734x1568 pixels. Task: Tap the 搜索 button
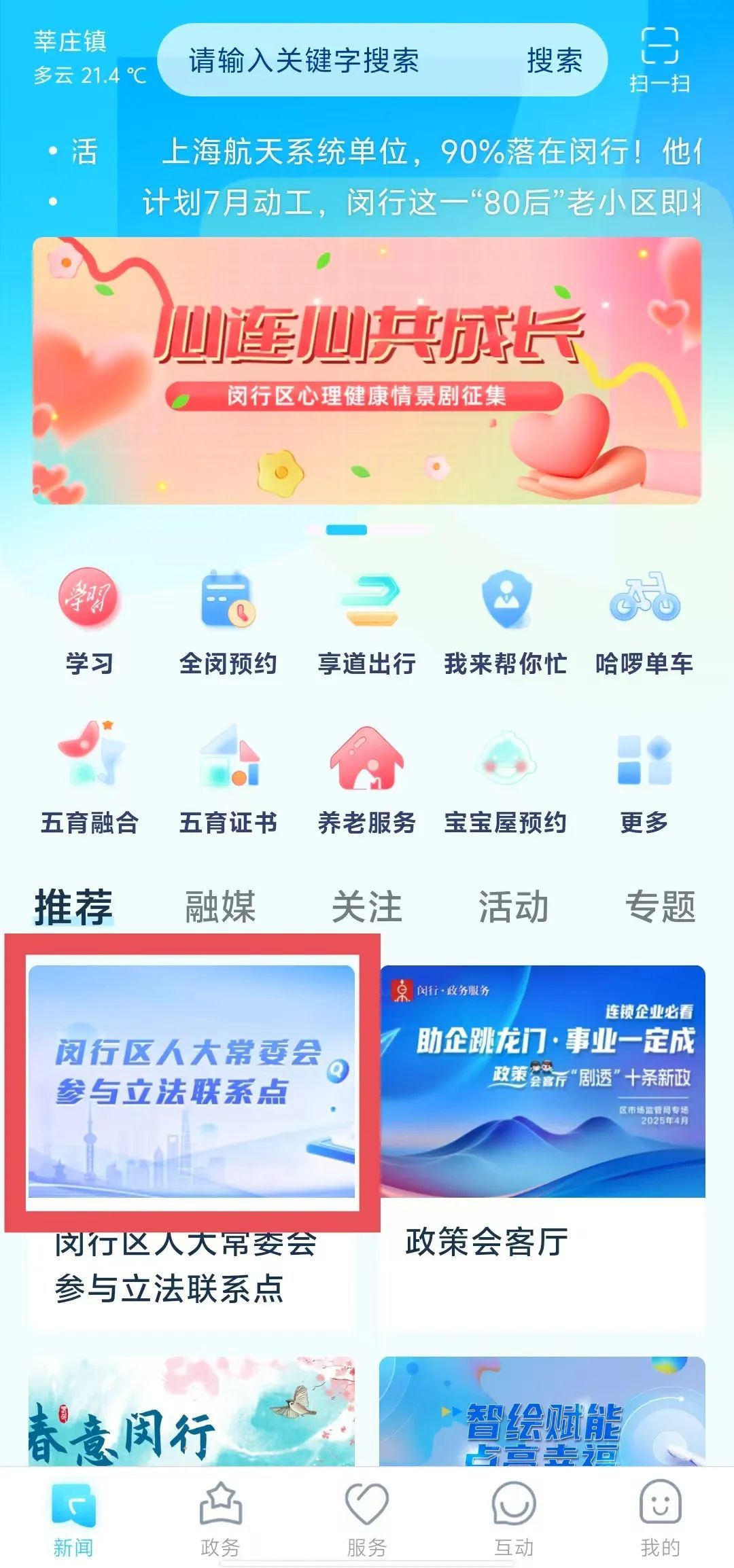click(555, 61)
